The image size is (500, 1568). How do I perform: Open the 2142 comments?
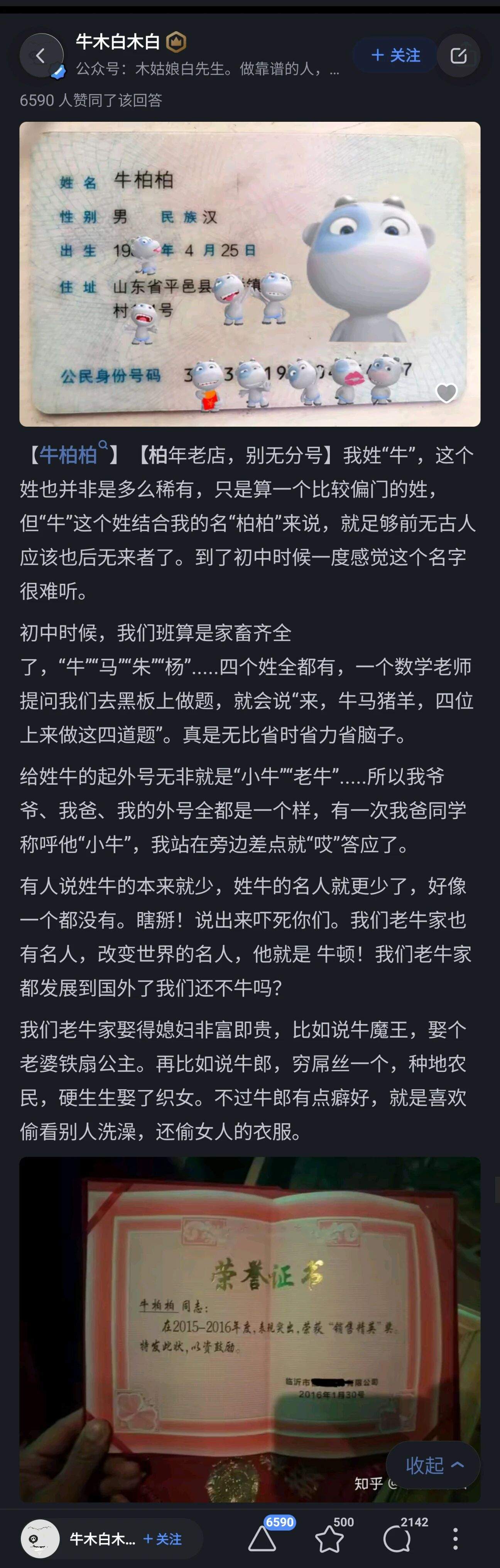tap(398, 1538)
